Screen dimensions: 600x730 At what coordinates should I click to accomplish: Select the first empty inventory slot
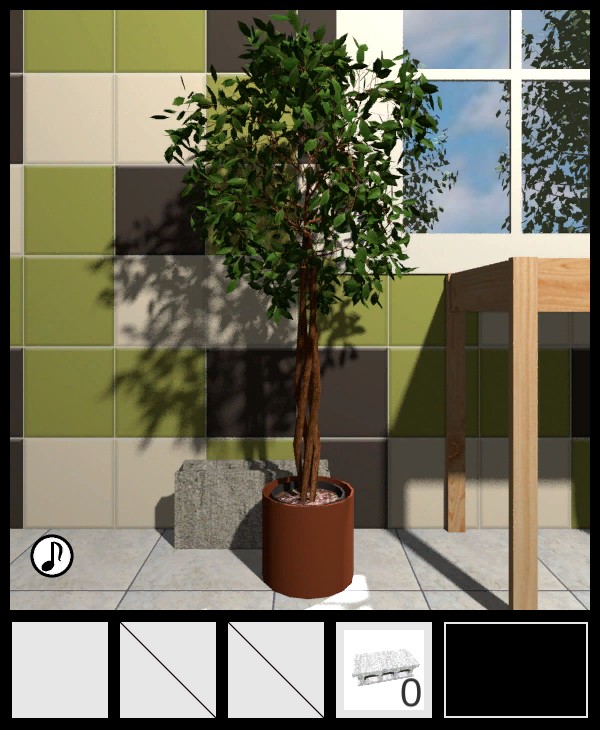[60, 670]
